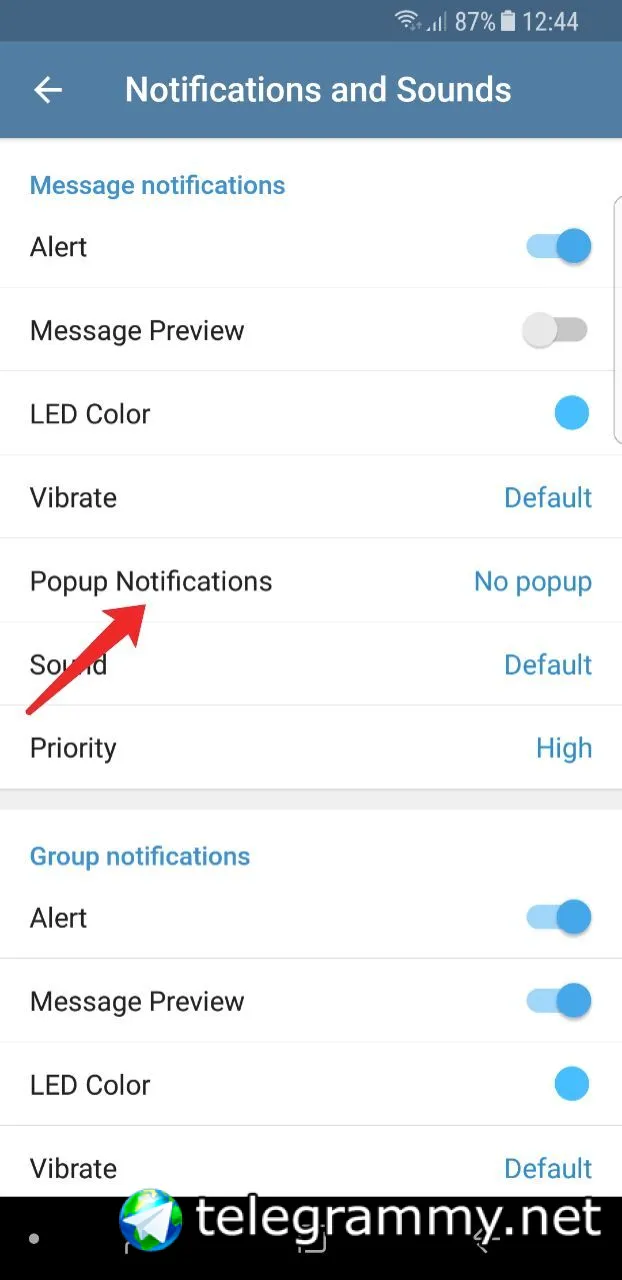
Task: Go back from Notifications and Sounds
Action: click(48, 90)
